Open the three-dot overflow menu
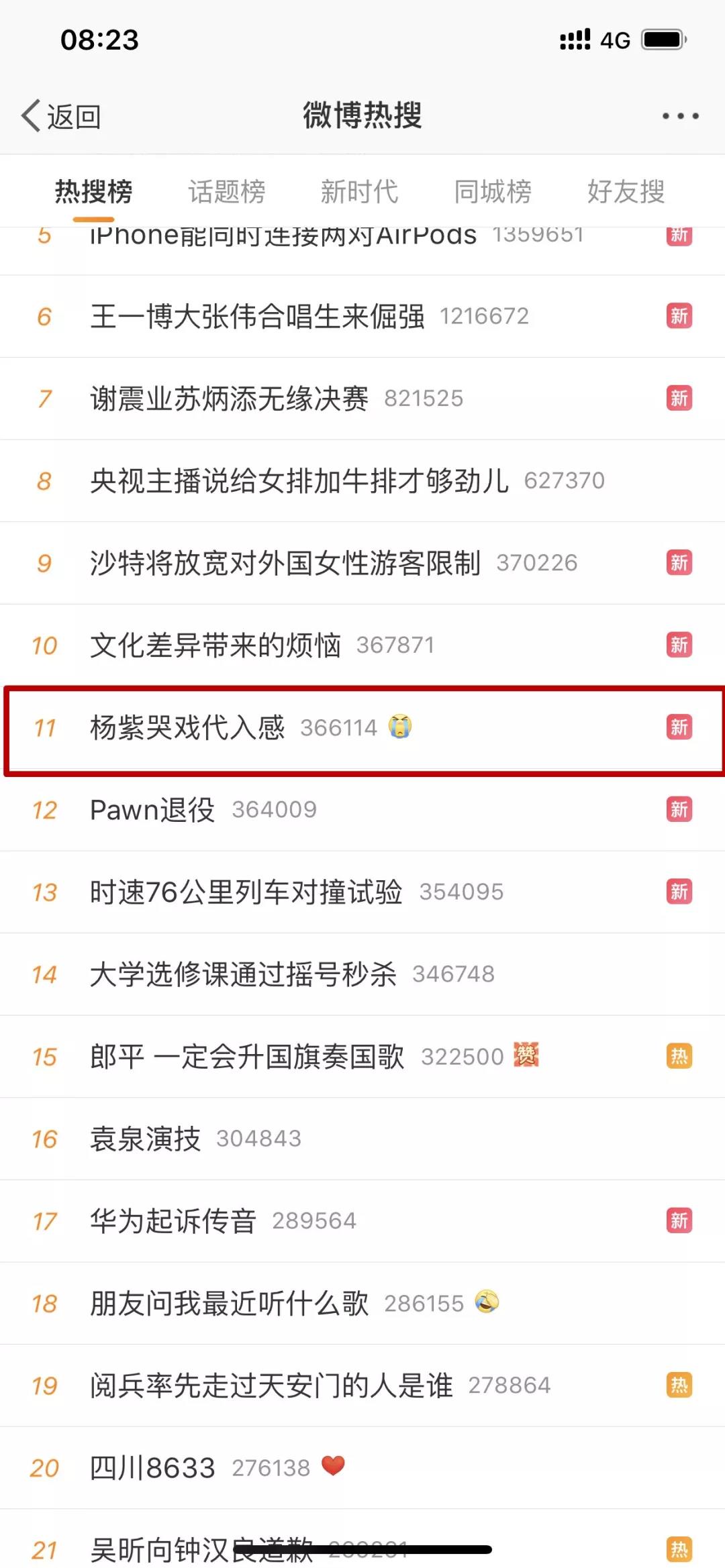725x1568 pixels. point(680,116)
